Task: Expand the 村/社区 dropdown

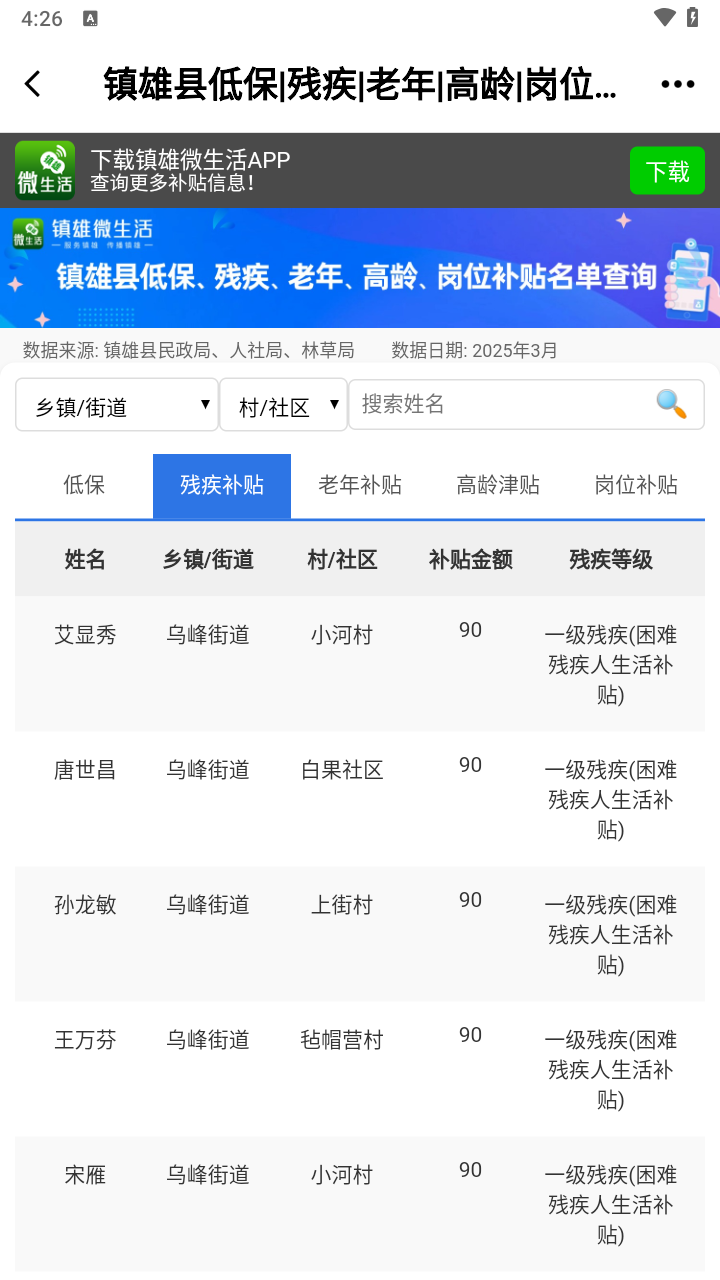Action: 283,405
